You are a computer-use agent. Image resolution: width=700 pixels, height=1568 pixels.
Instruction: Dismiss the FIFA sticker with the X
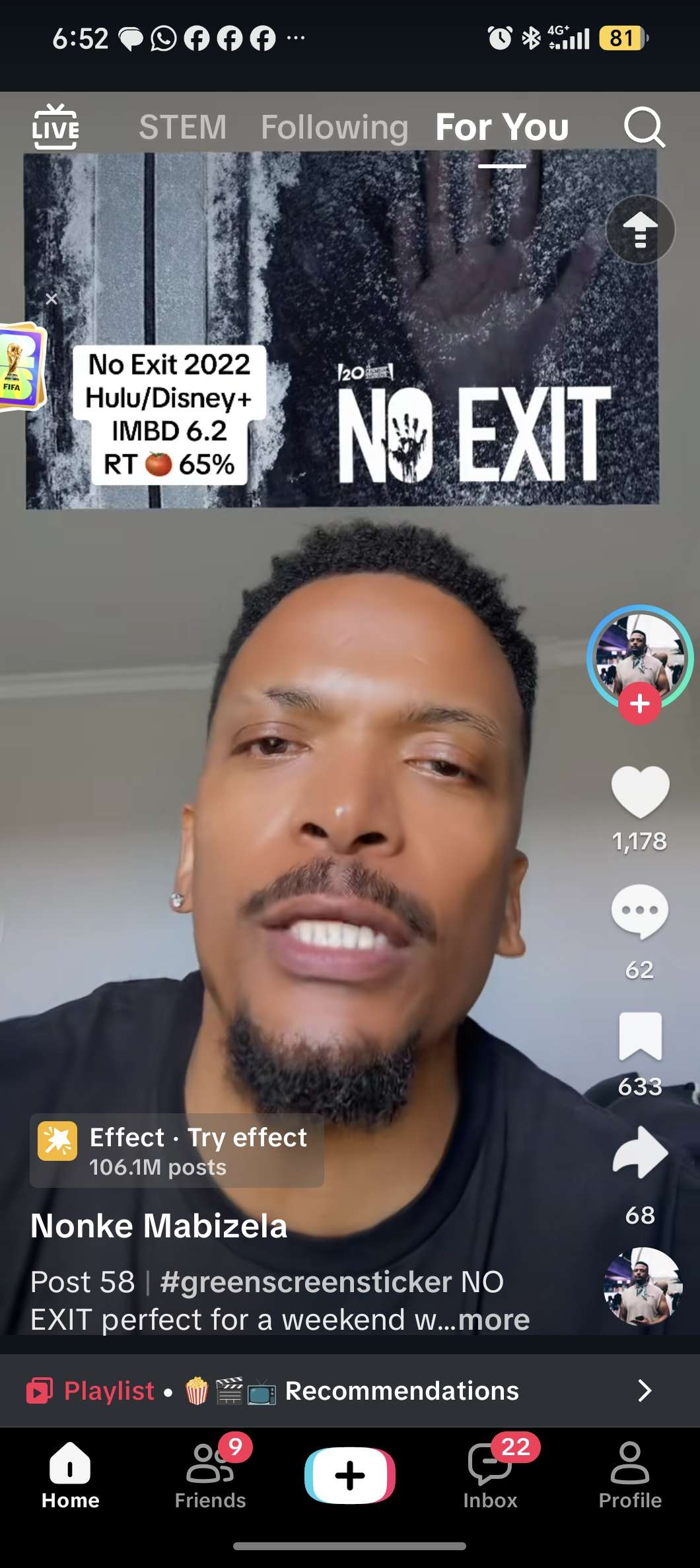52,299
